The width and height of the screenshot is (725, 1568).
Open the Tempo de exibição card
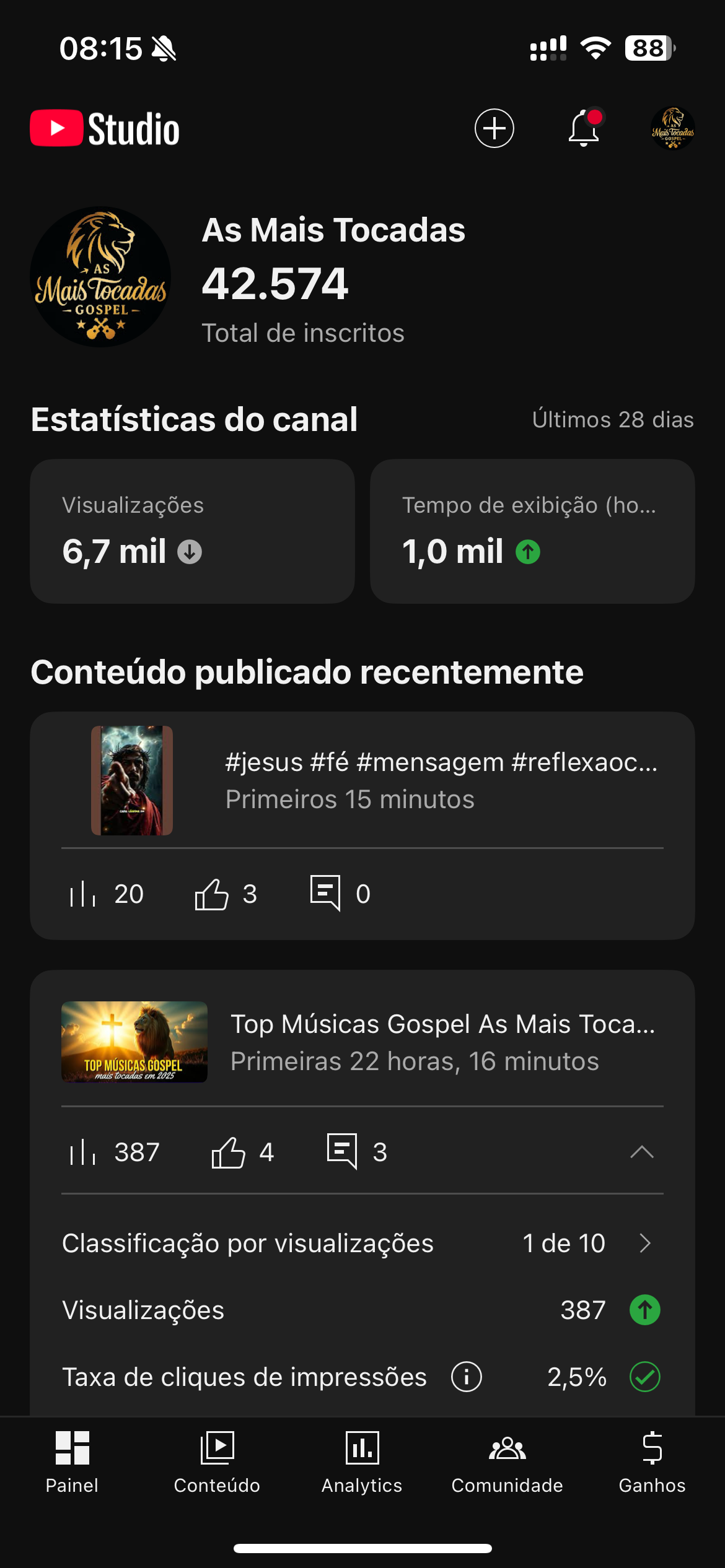532,531
